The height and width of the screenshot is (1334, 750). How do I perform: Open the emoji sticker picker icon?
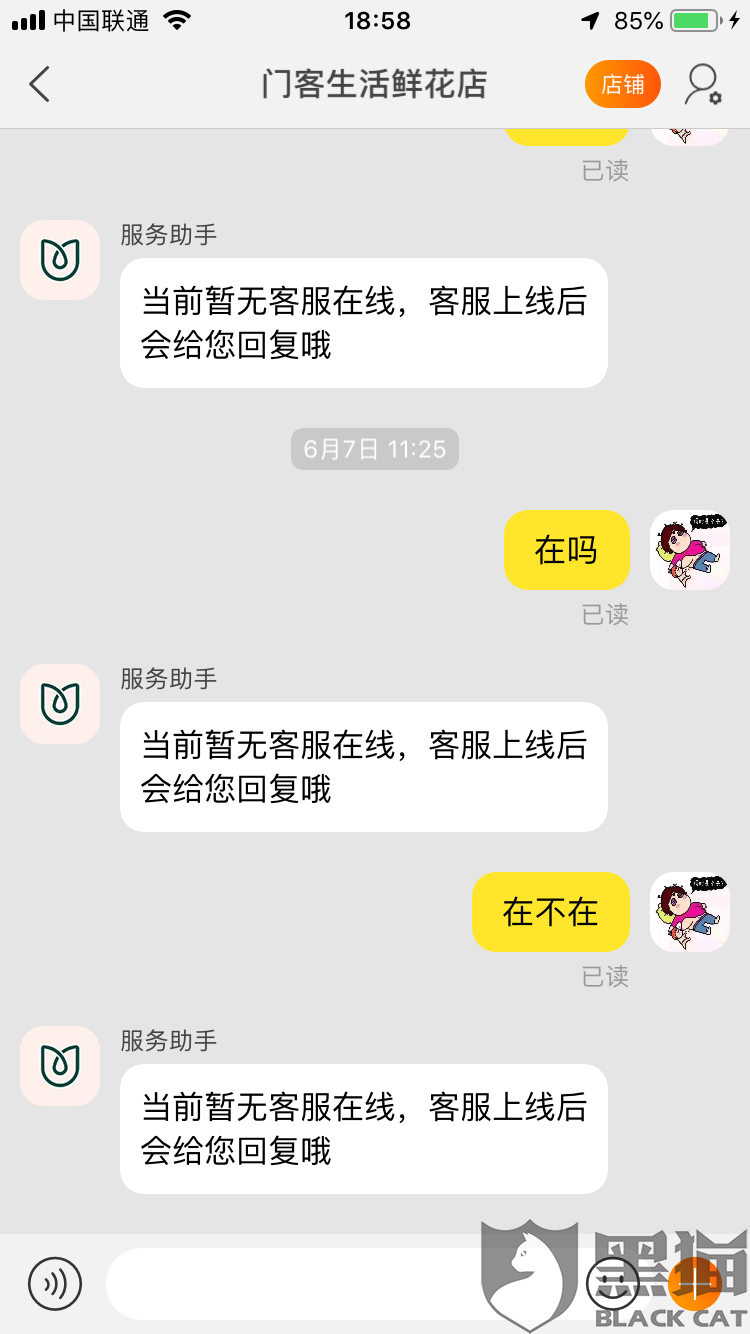tap(613, 1284)
